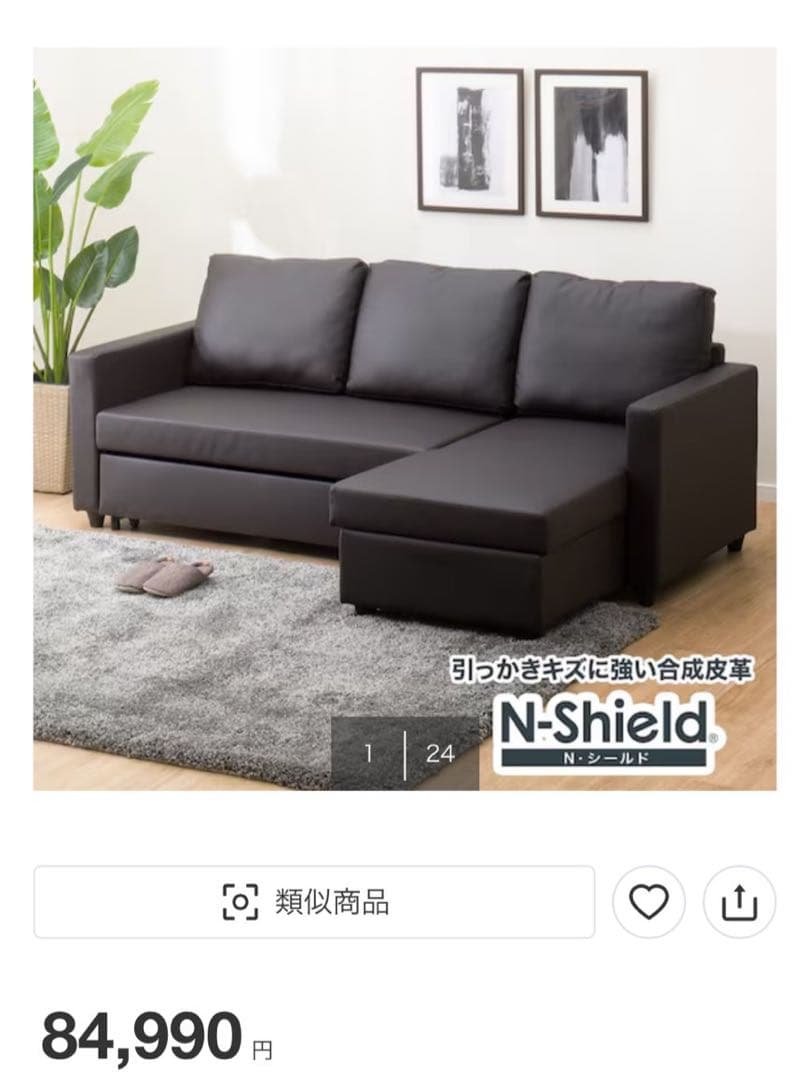810x1080 pixels.
Task: Share this sofa product page
Action: 740,903
